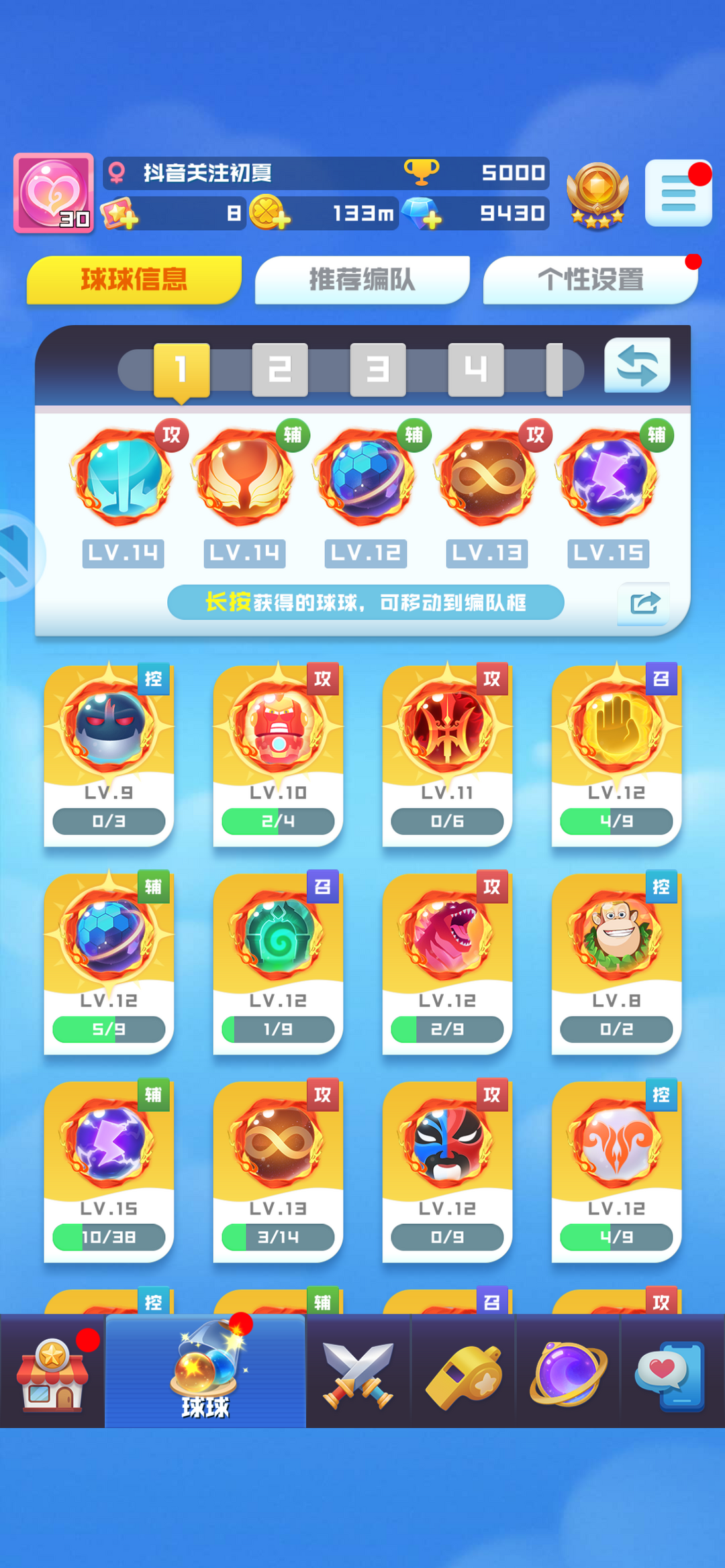Select team slot 2
725x1568 pixels.
(280, 370)
